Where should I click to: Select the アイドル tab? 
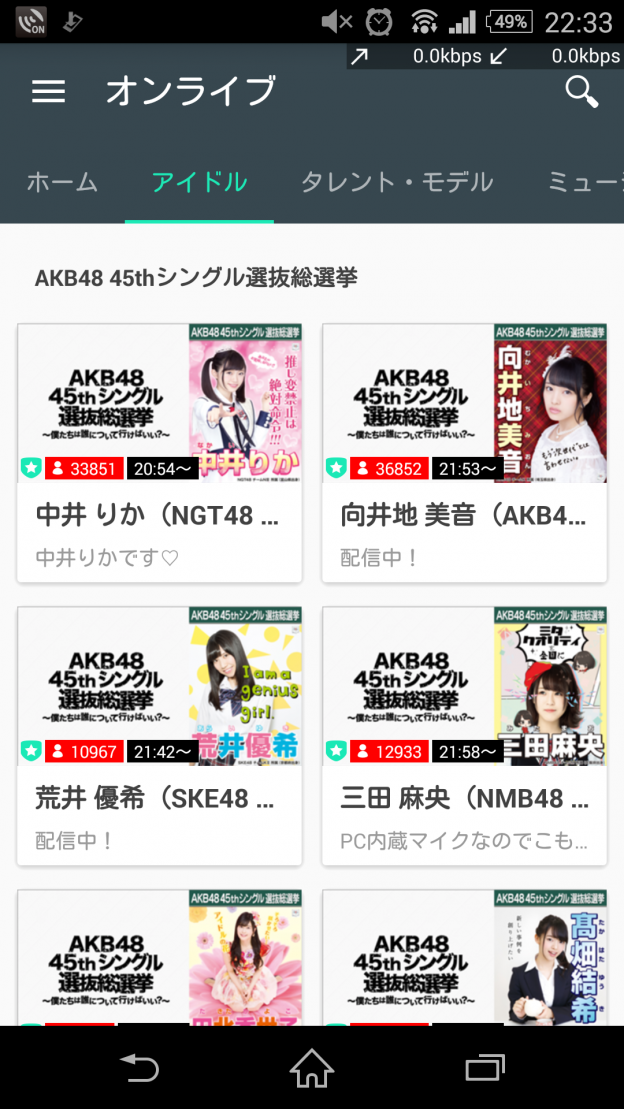(x=199, y=182)
